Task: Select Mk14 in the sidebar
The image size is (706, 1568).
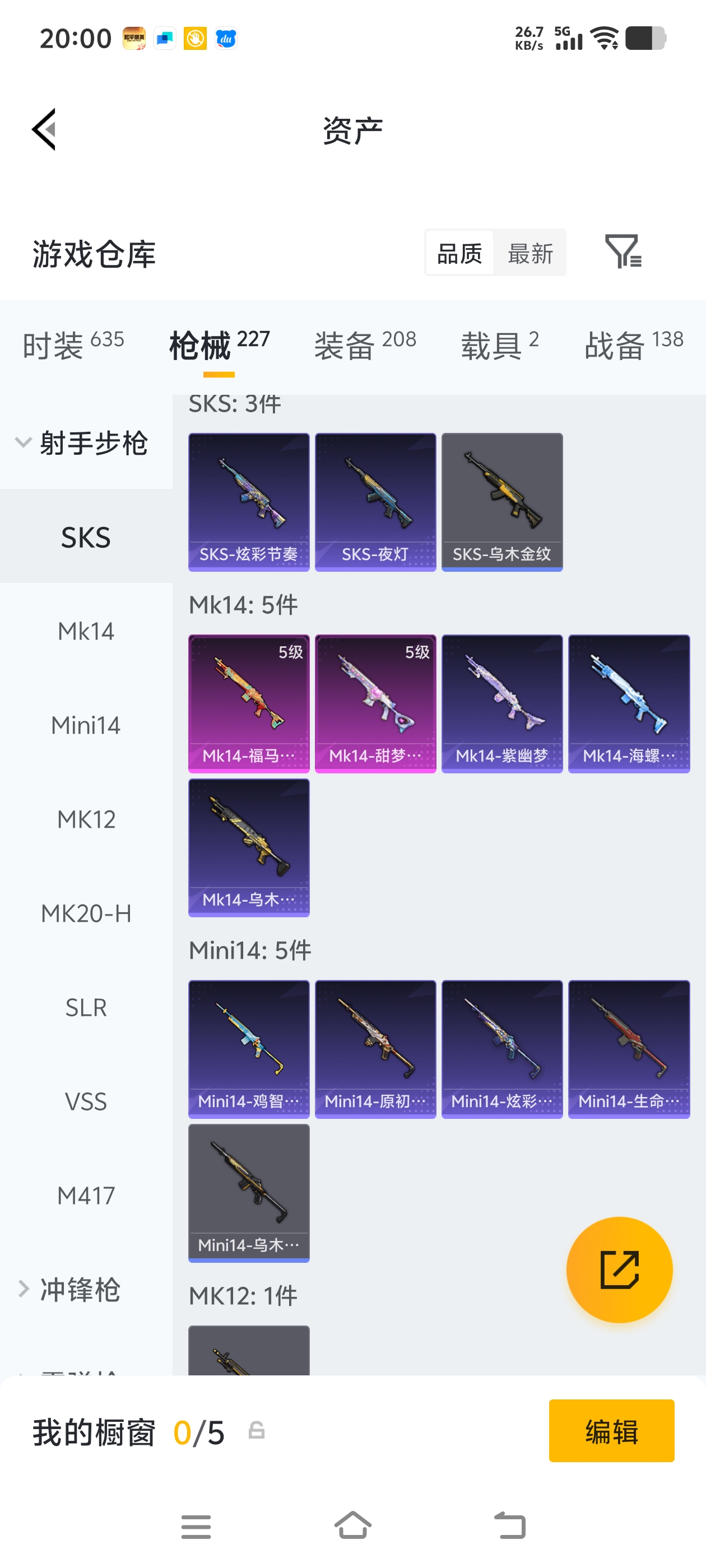Action: (86, 631)
